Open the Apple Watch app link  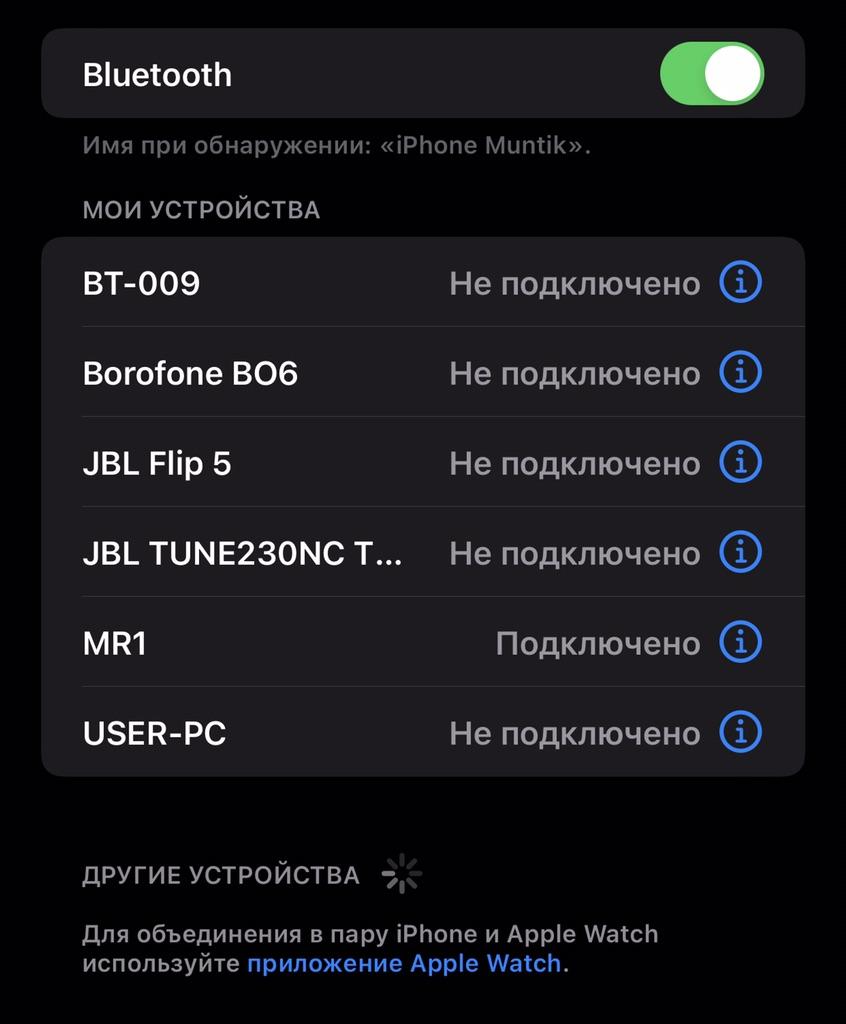[x=404, y=964]
